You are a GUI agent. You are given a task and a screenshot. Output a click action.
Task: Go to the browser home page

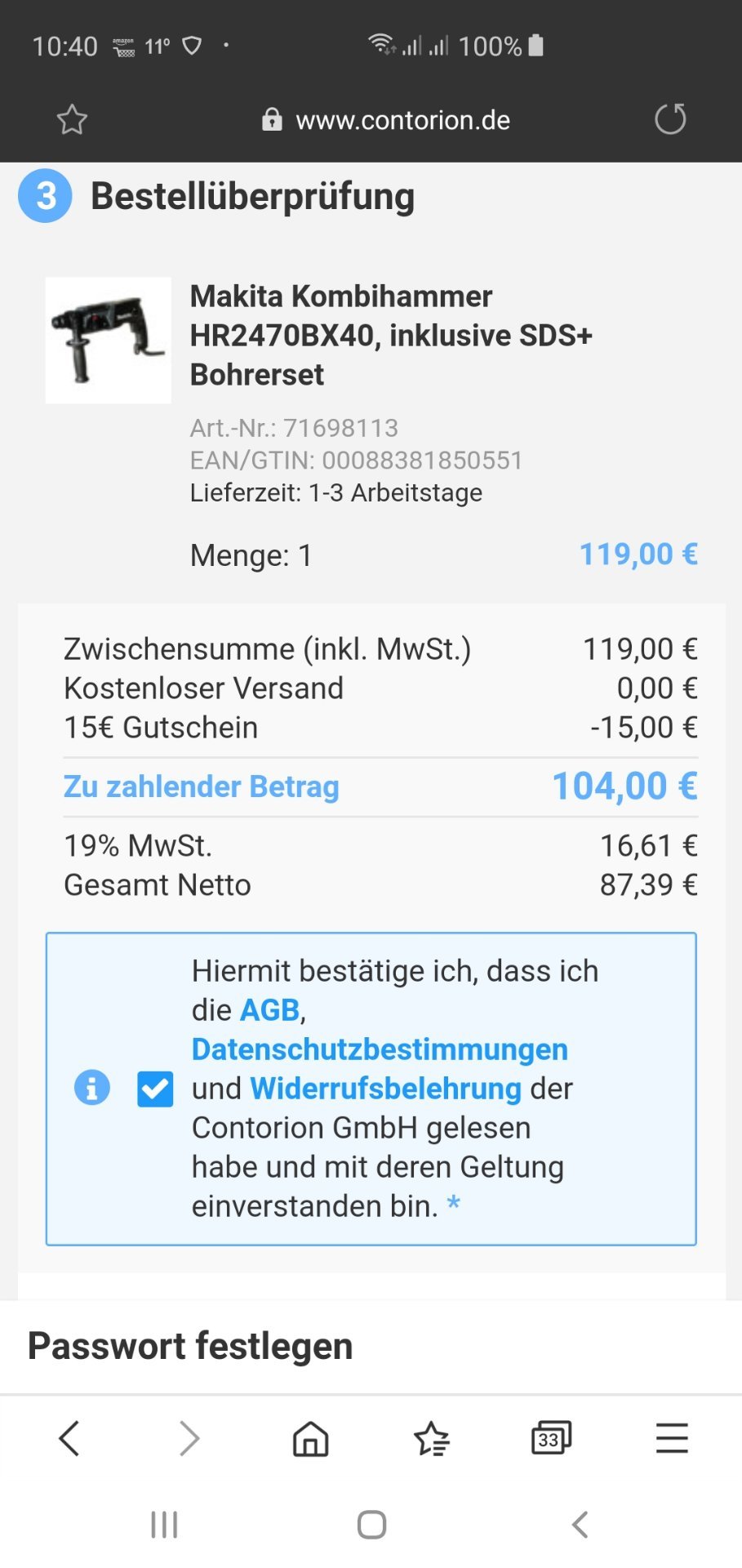tap(310, 1438)
